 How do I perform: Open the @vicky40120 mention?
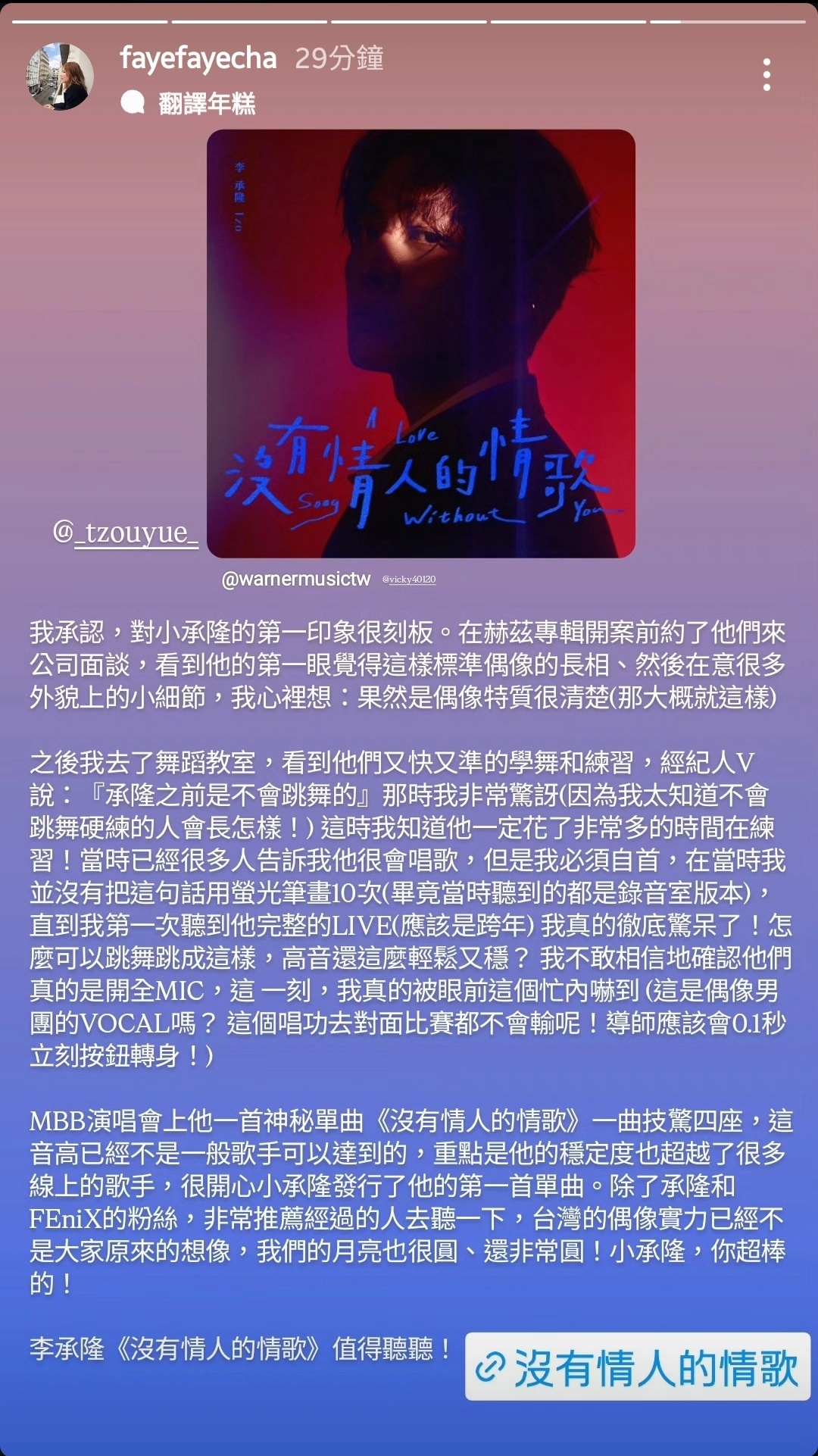(409, 580)
